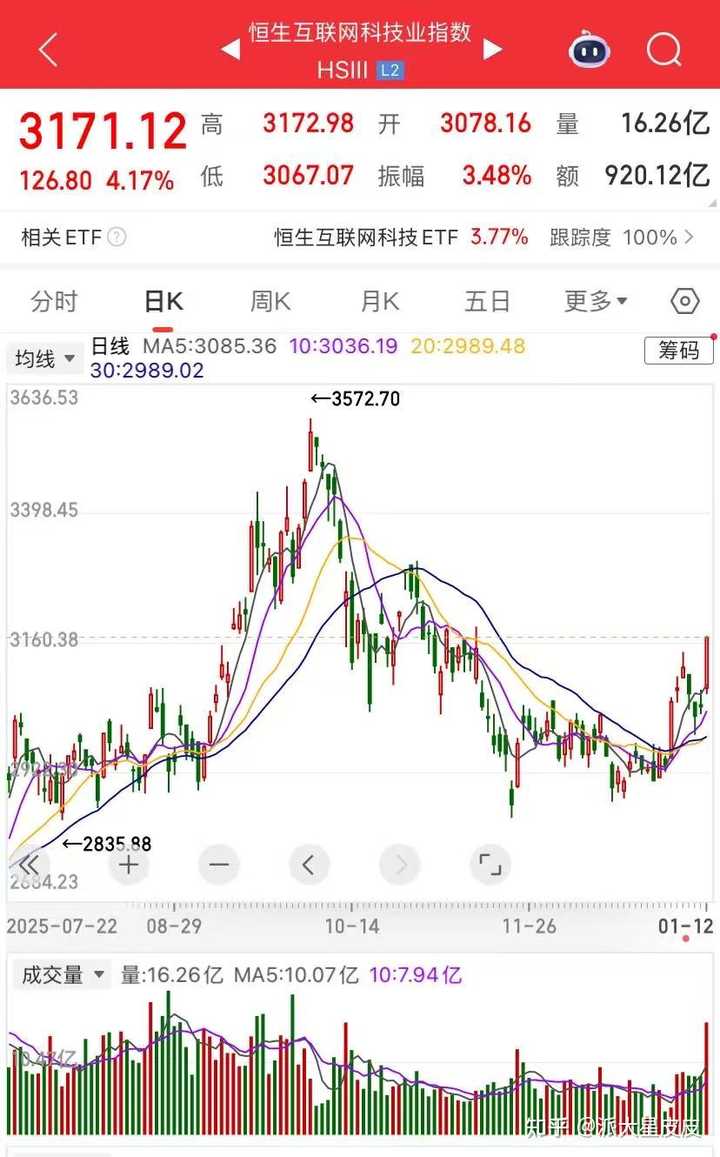The height and width of the screenshot is (1157, 720).
Task: Open the robot assistant icon
Action: tap(590, 48)
